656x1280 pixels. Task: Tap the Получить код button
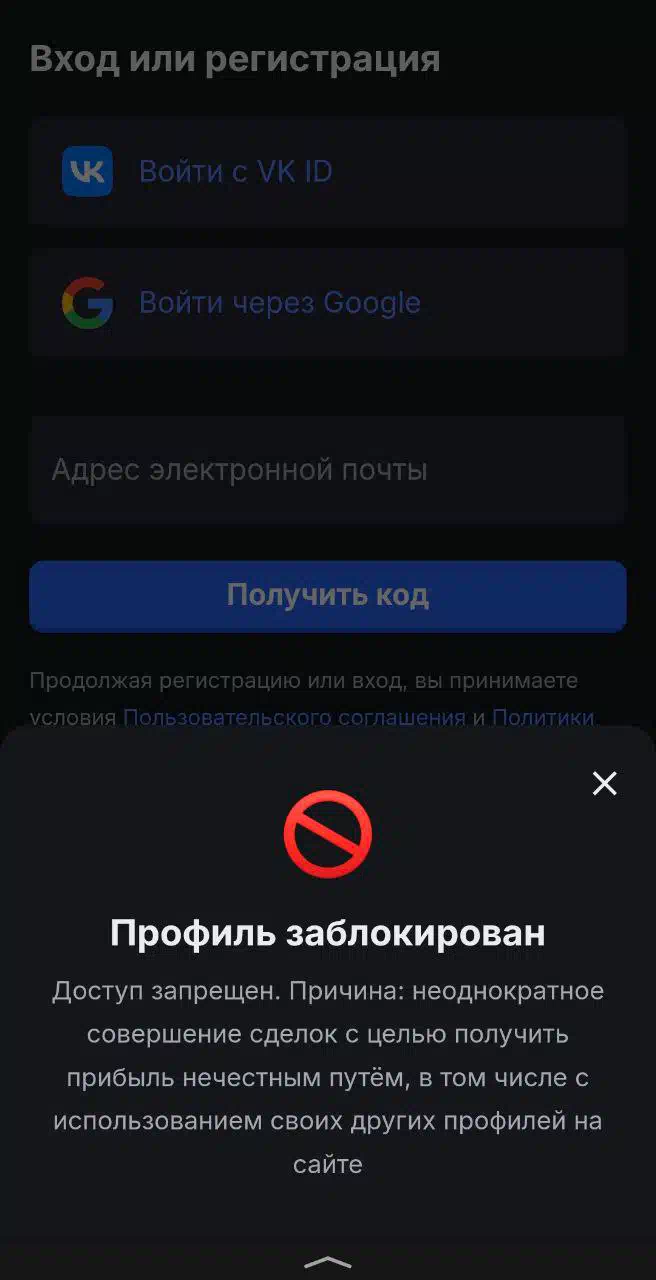[328, 596]
